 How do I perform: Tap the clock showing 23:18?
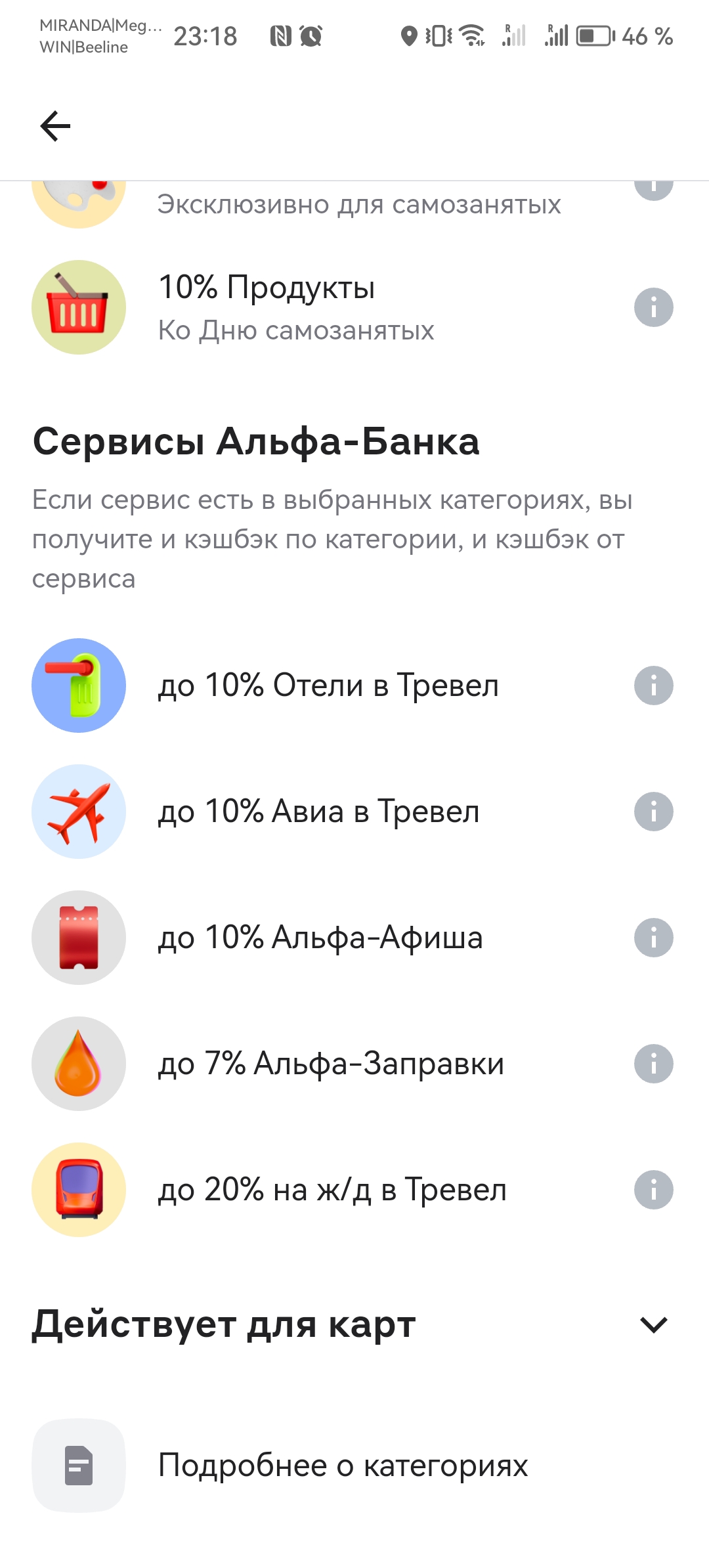pos(205,36)
